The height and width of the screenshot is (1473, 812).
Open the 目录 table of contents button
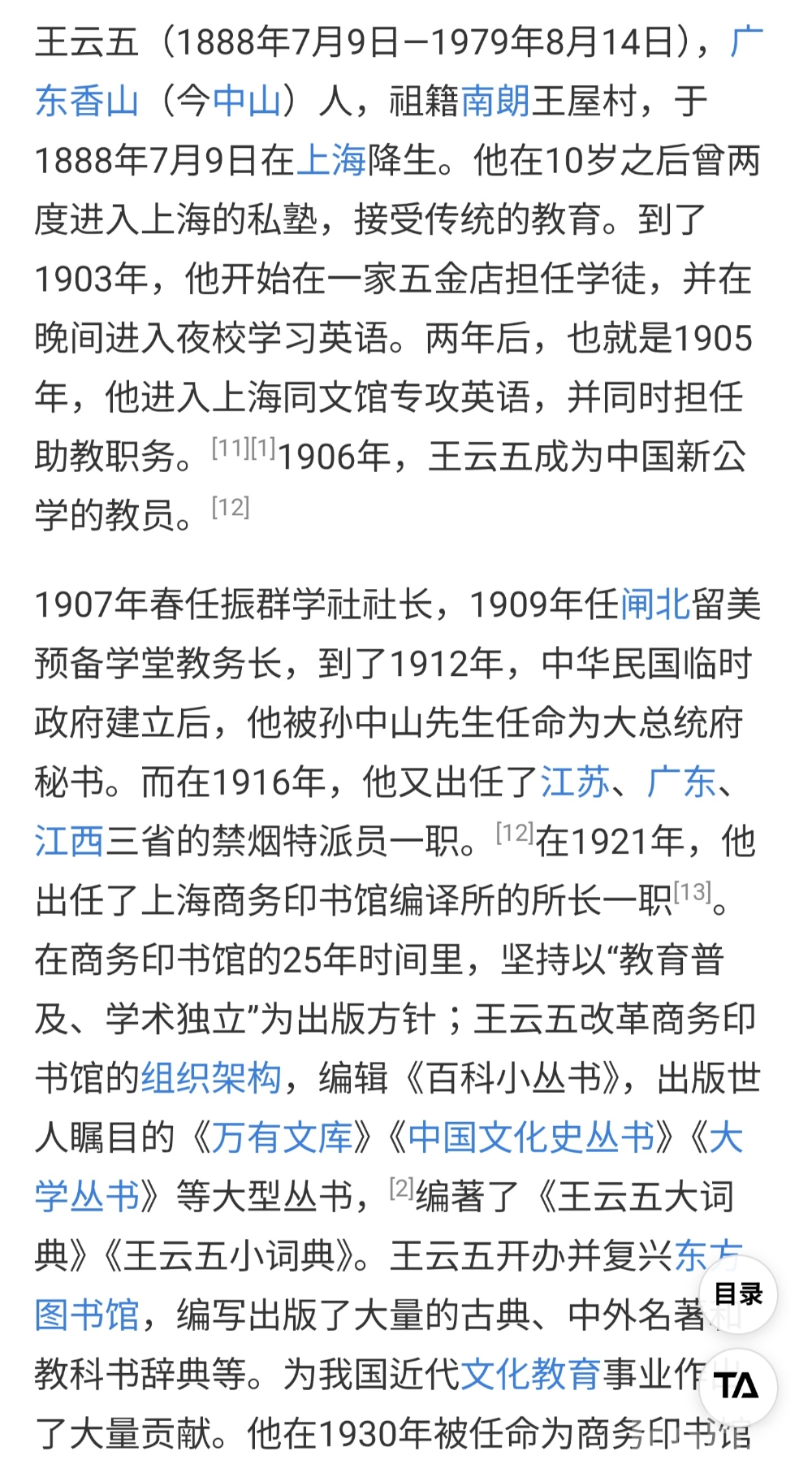point(738,1293)
